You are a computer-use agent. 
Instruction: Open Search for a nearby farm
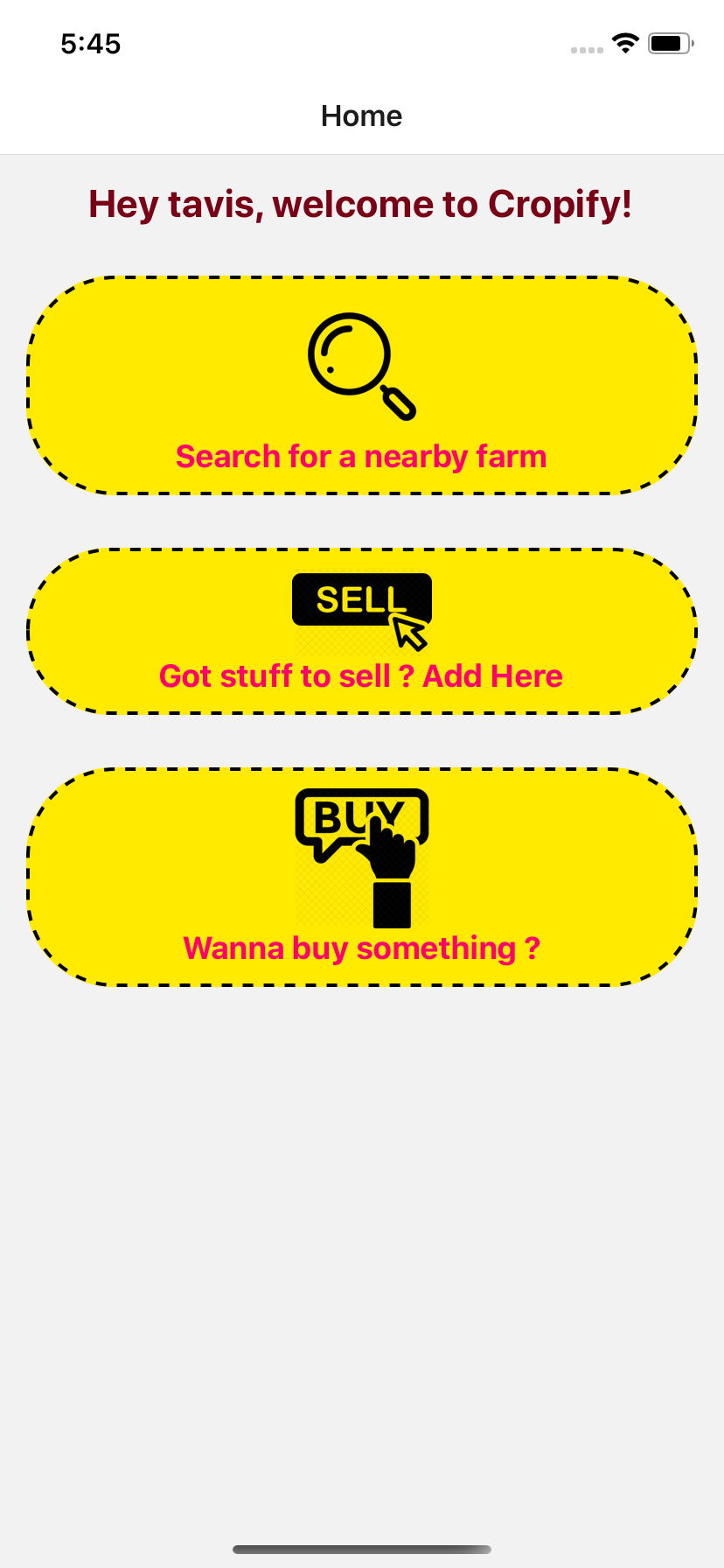362,386
